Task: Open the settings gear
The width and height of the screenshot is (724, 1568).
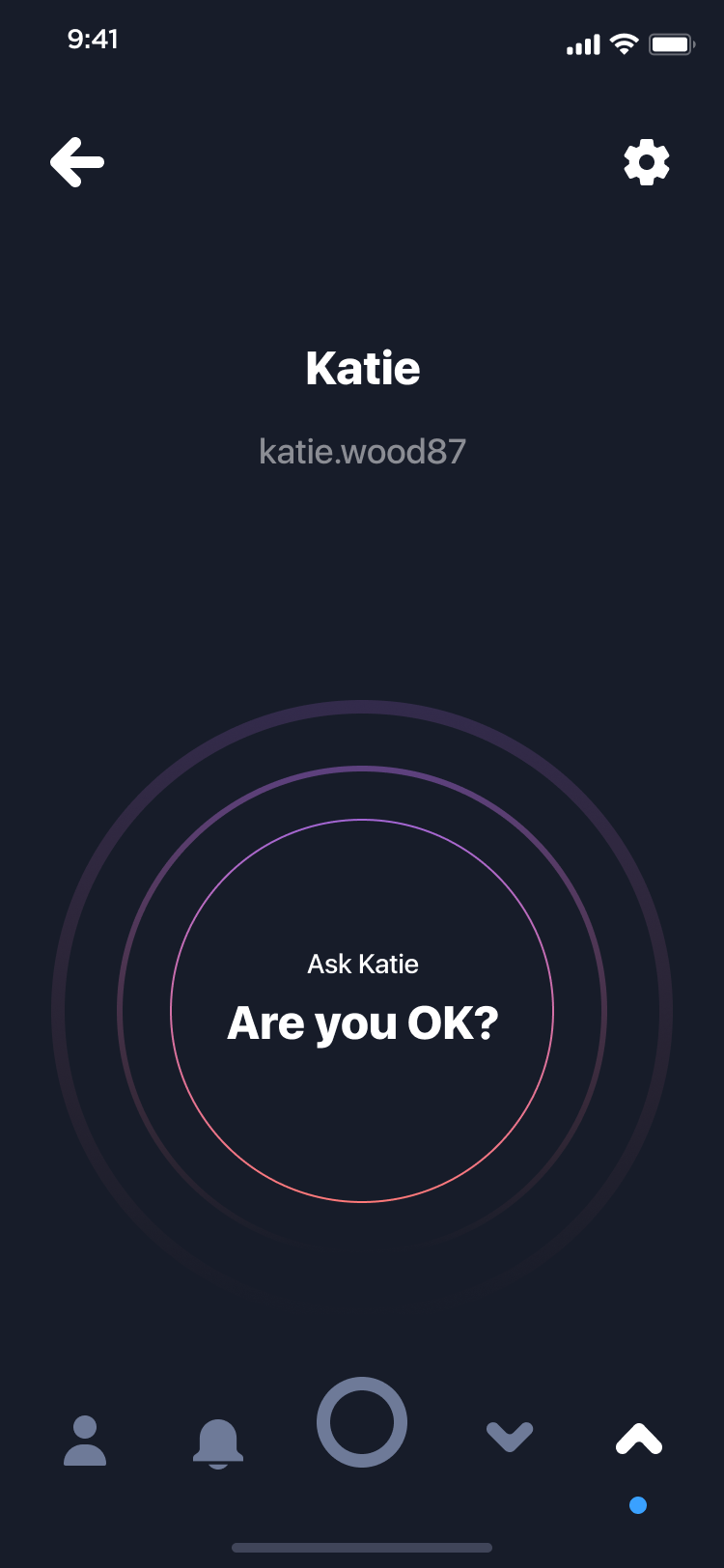Action: tap(647, 162)
